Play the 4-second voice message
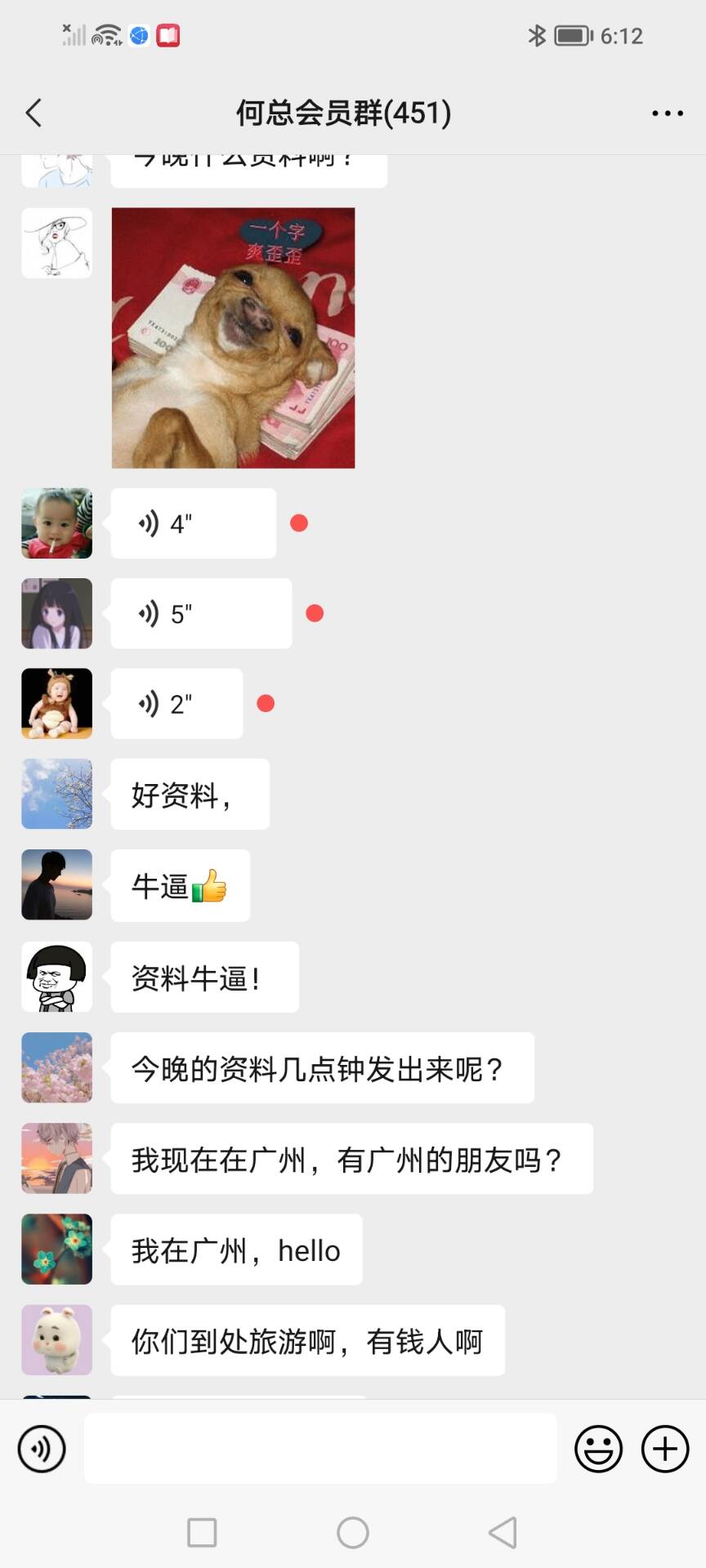 (193, 523)
